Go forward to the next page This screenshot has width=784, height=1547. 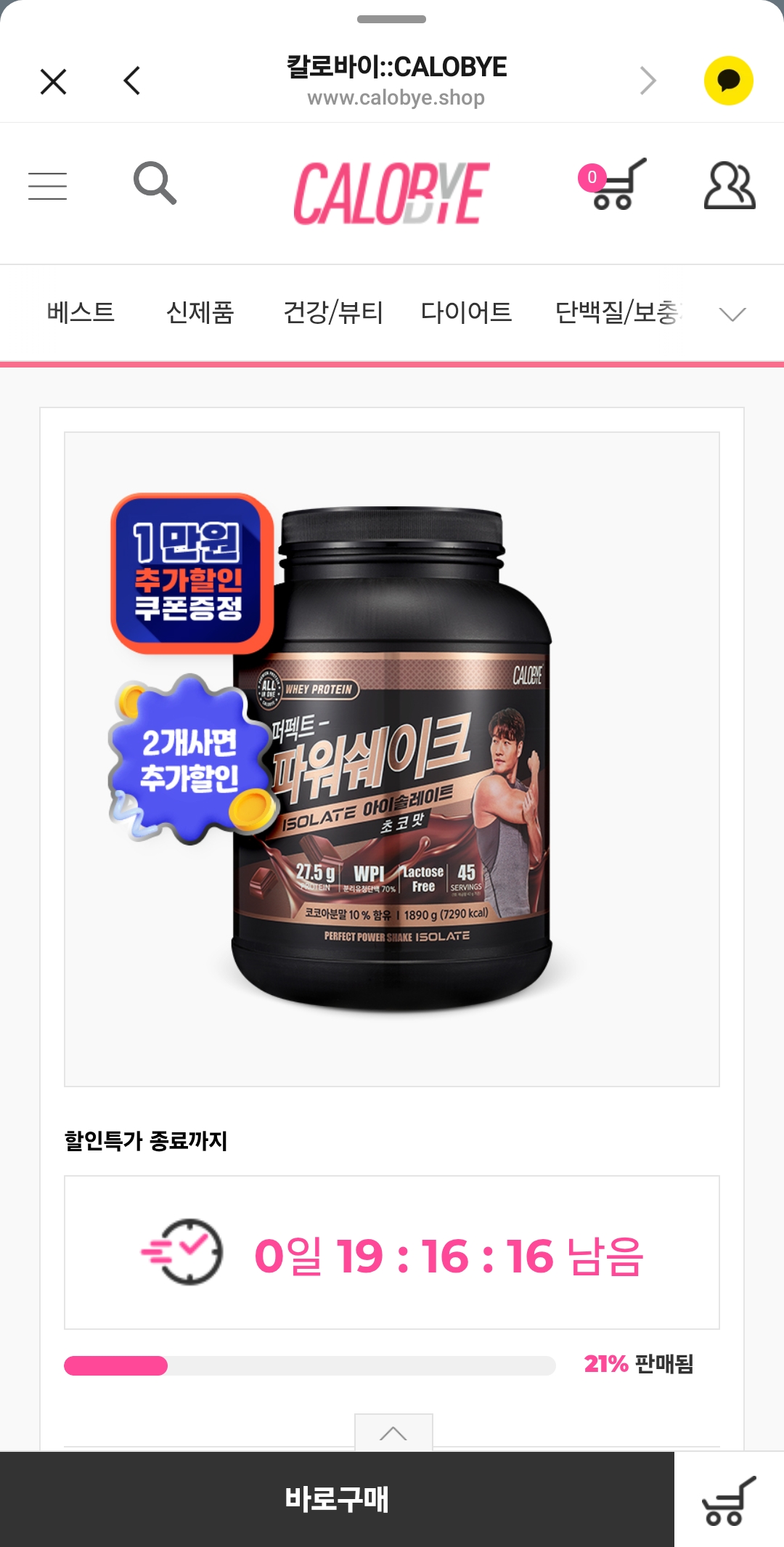(648, 81)
